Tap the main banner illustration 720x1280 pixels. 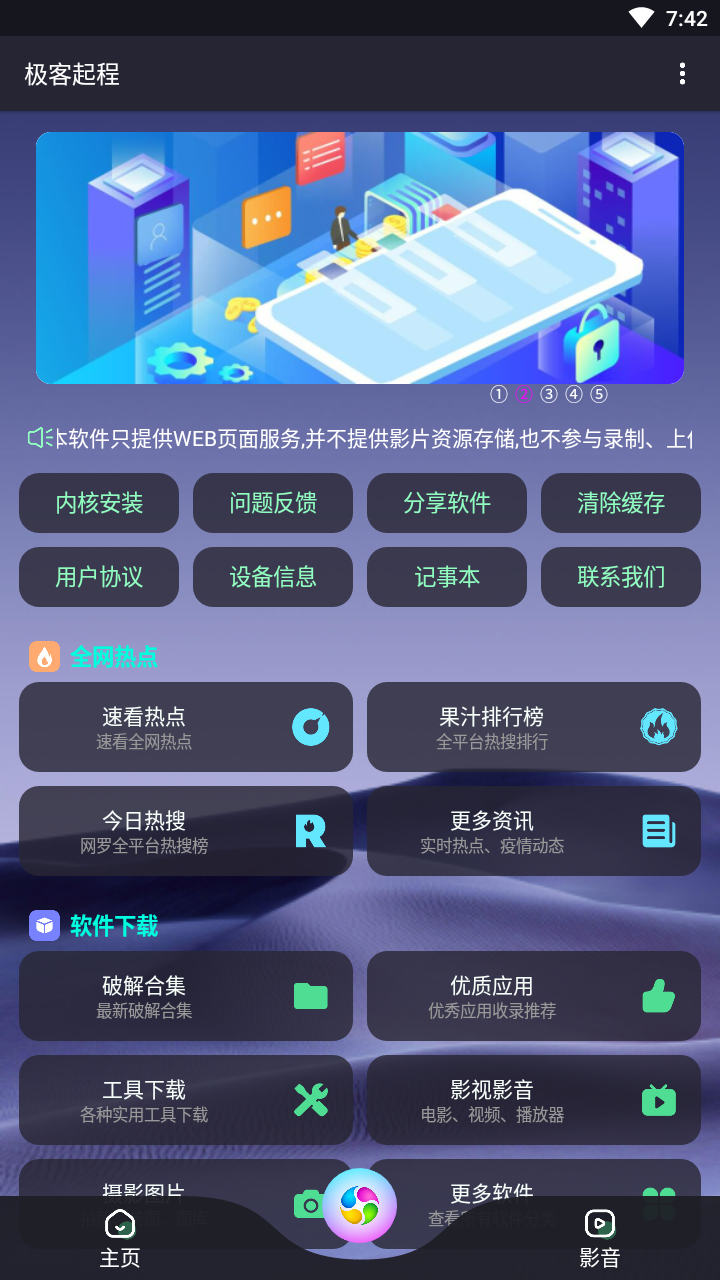[x=360, y=257]
